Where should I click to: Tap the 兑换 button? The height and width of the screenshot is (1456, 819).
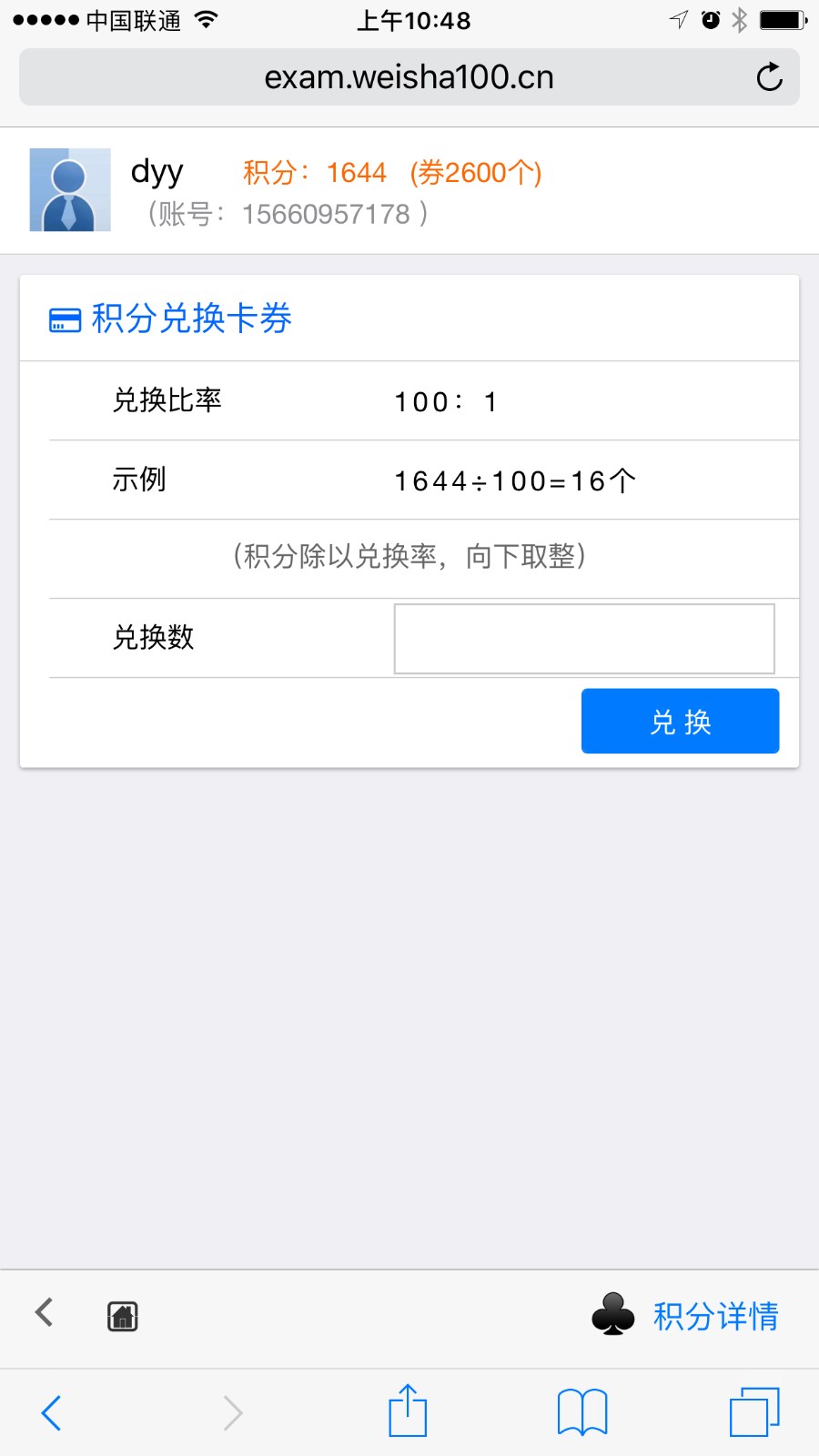tap(680, 721)
